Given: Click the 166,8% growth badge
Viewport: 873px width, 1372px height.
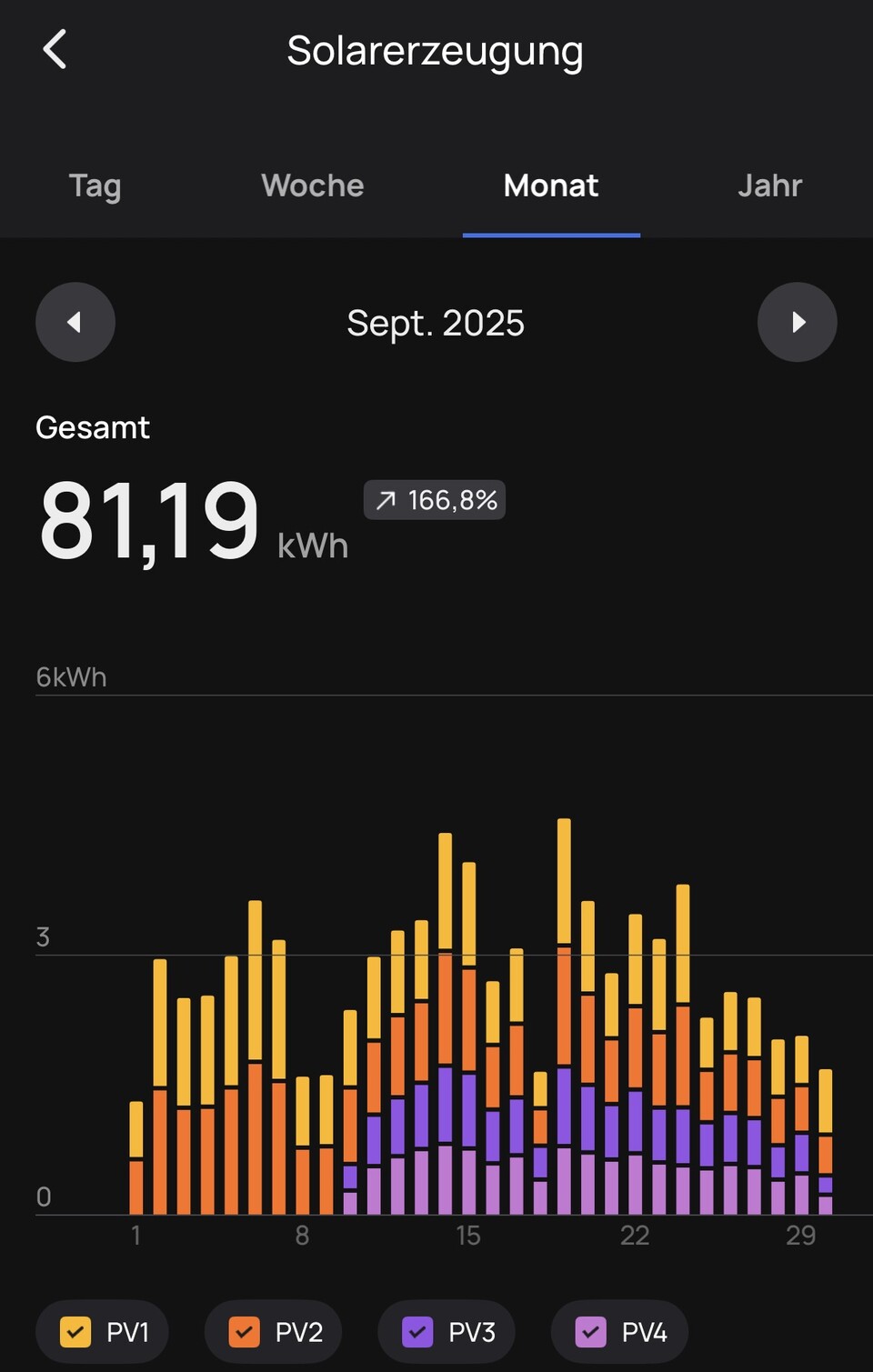Looking at the screenshot, I should point(434,499).
